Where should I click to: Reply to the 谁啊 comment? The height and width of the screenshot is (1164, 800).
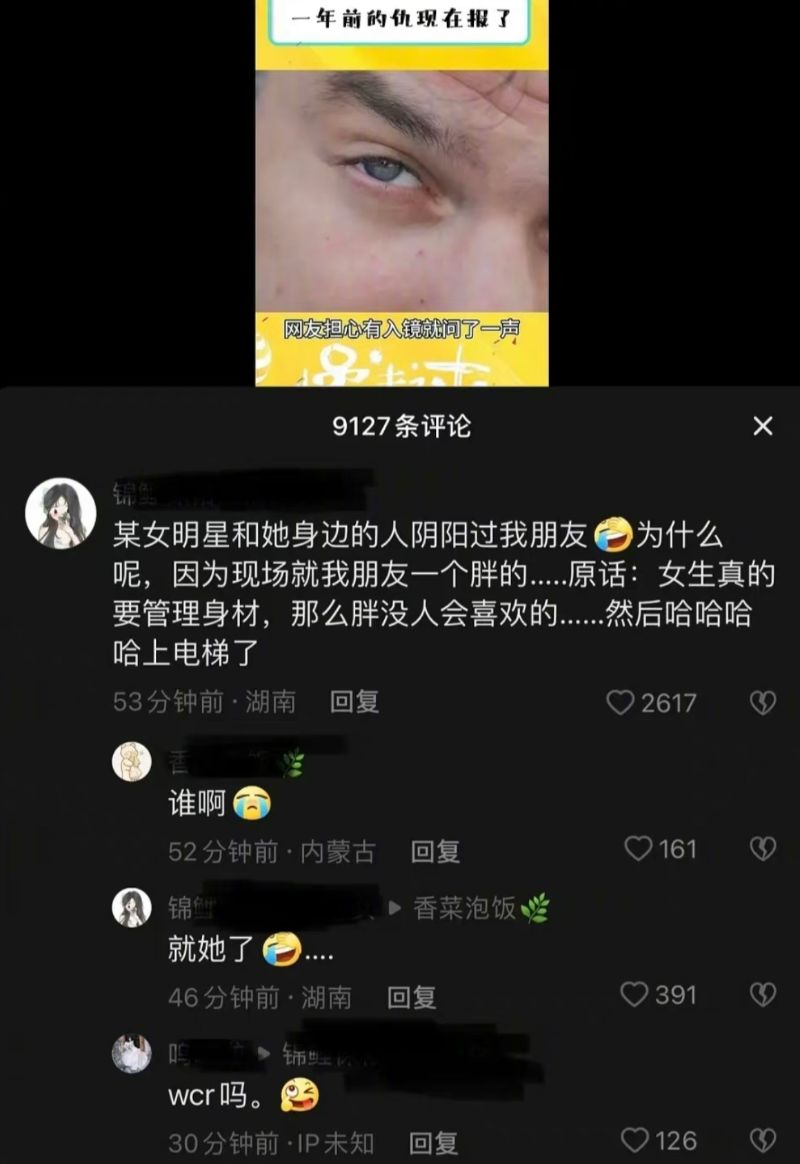(x=435, y=851)
